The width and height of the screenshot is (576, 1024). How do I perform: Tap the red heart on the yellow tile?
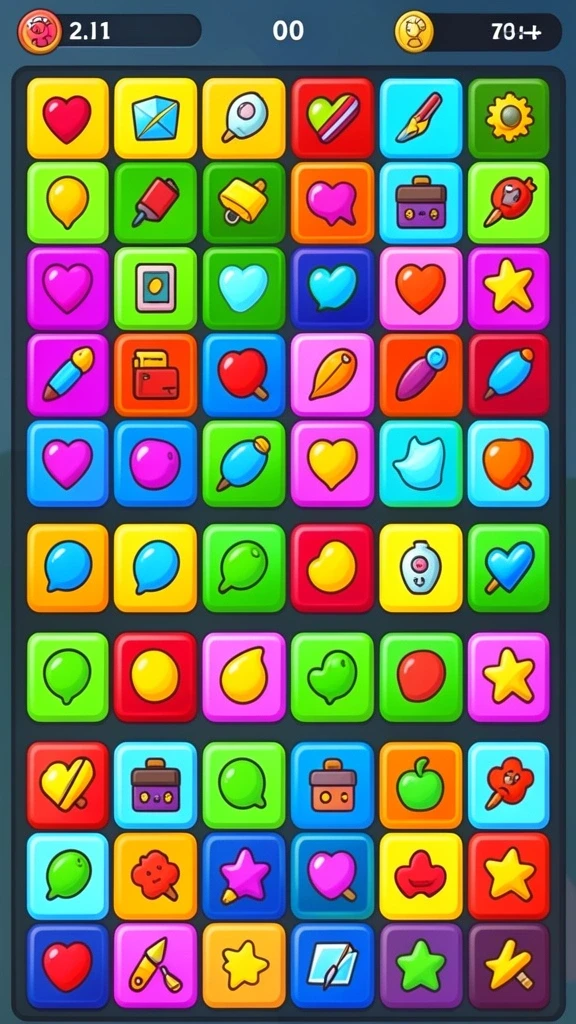pos(67,118)
